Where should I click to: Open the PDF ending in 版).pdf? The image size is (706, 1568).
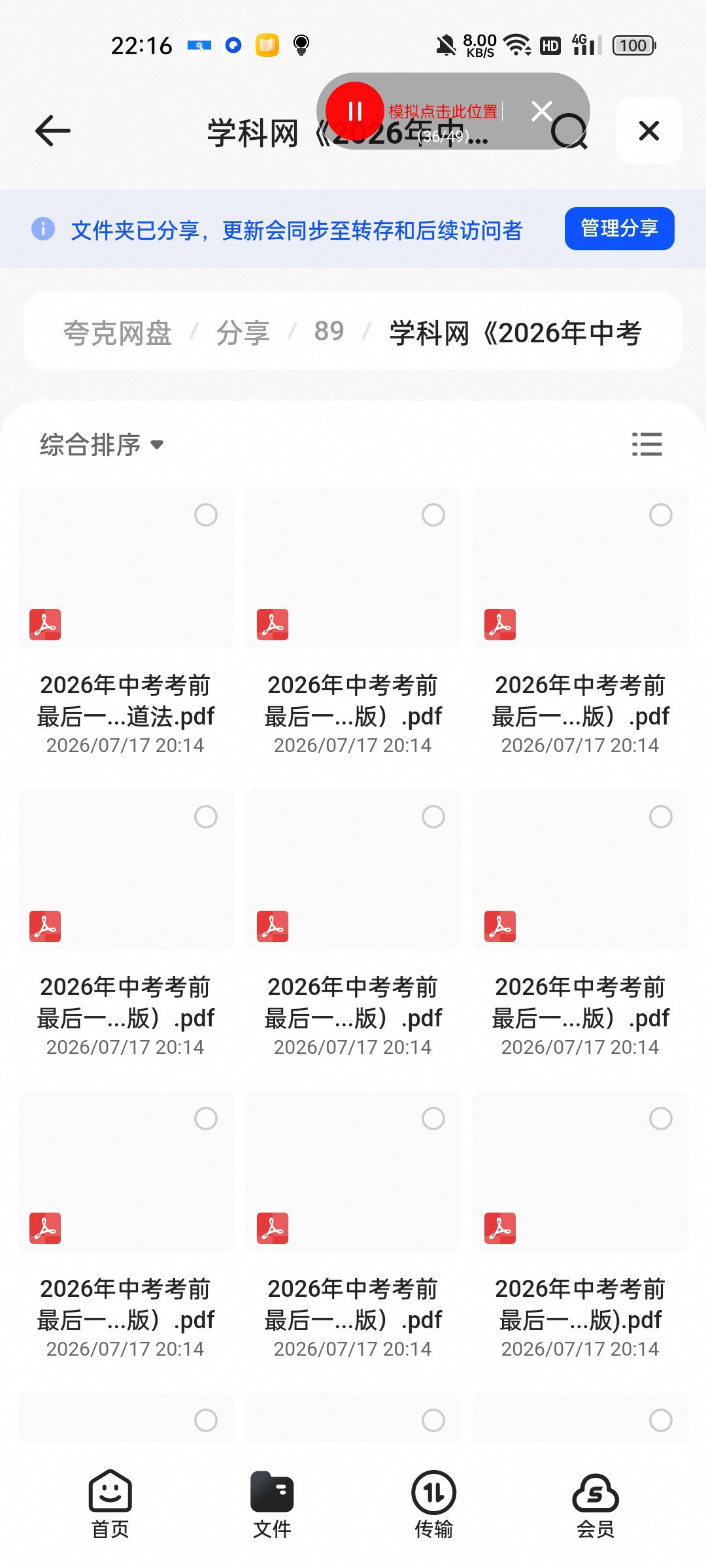tap(580, 1224)
